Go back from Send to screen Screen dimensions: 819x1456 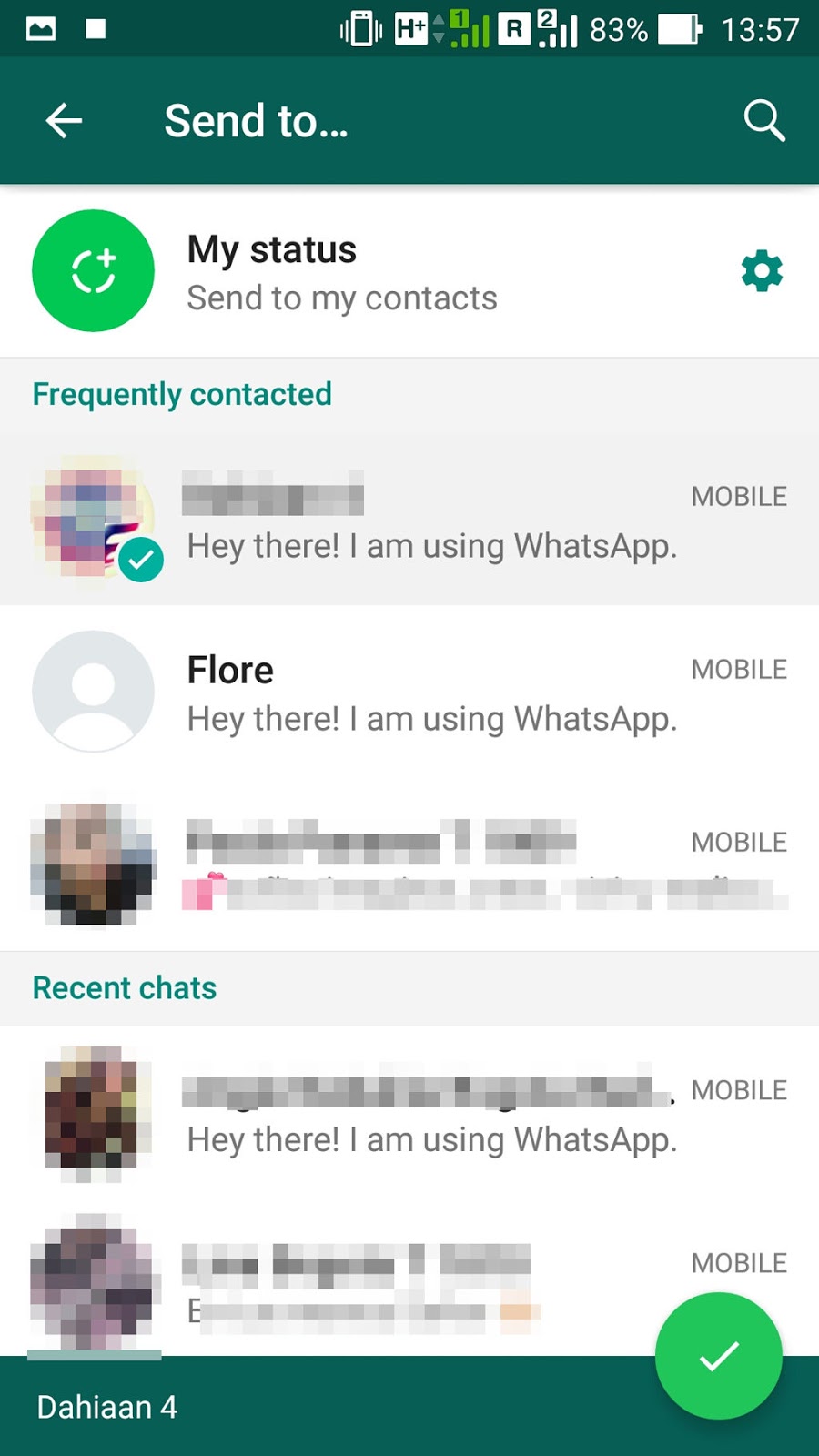[x=64, y=121]
